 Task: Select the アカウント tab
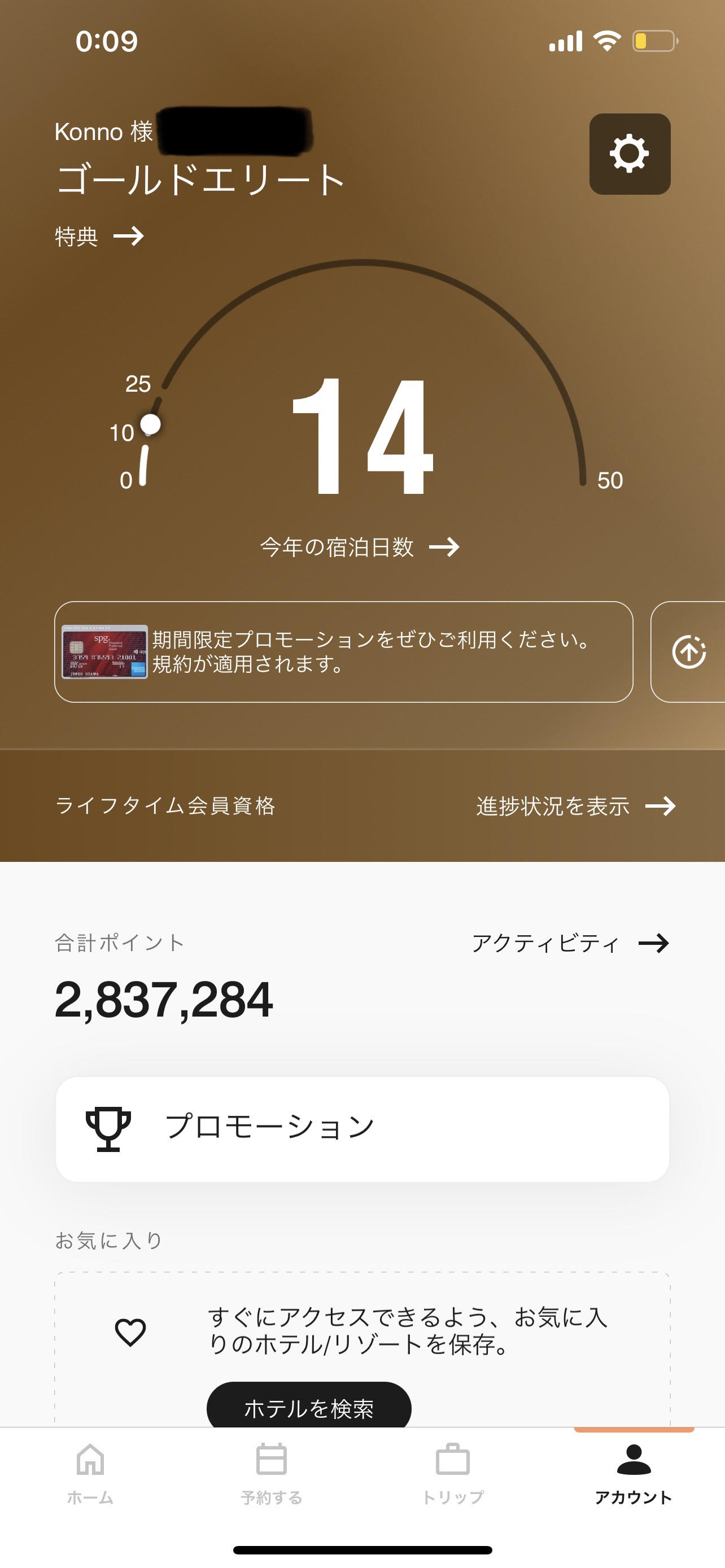[633, 1473]
